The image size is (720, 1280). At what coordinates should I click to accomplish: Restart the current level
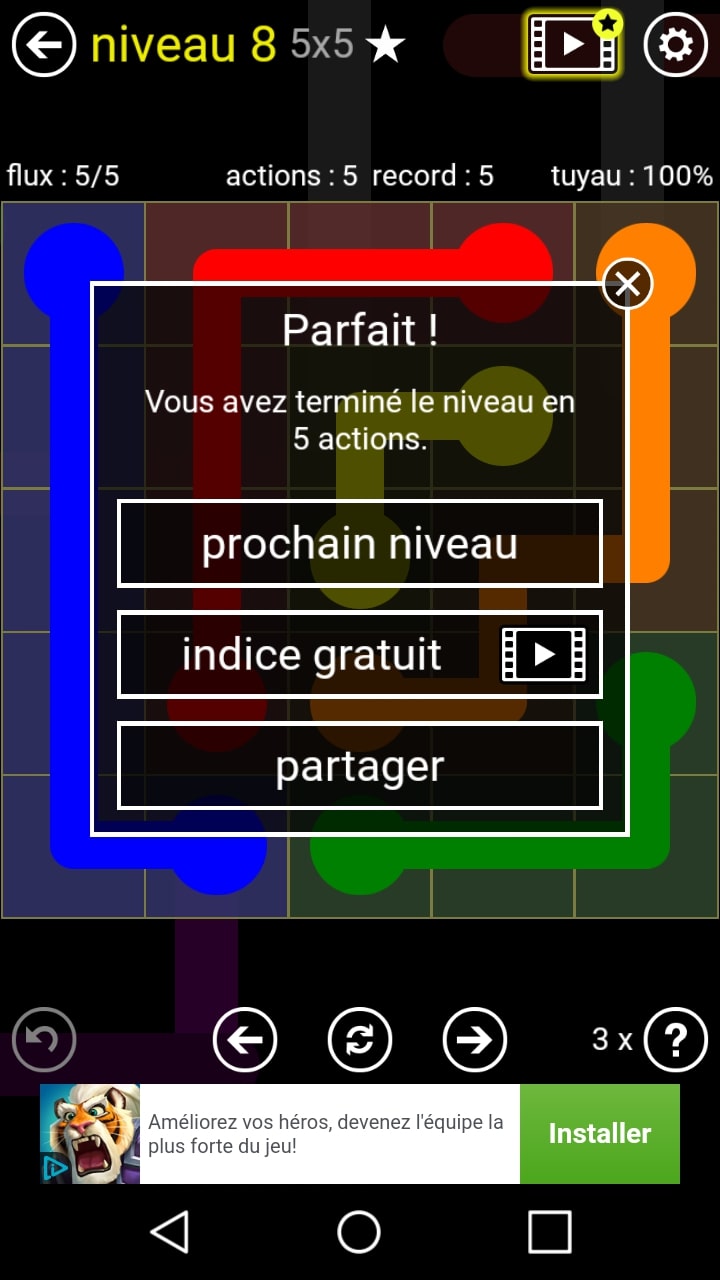pos(360,1040)
